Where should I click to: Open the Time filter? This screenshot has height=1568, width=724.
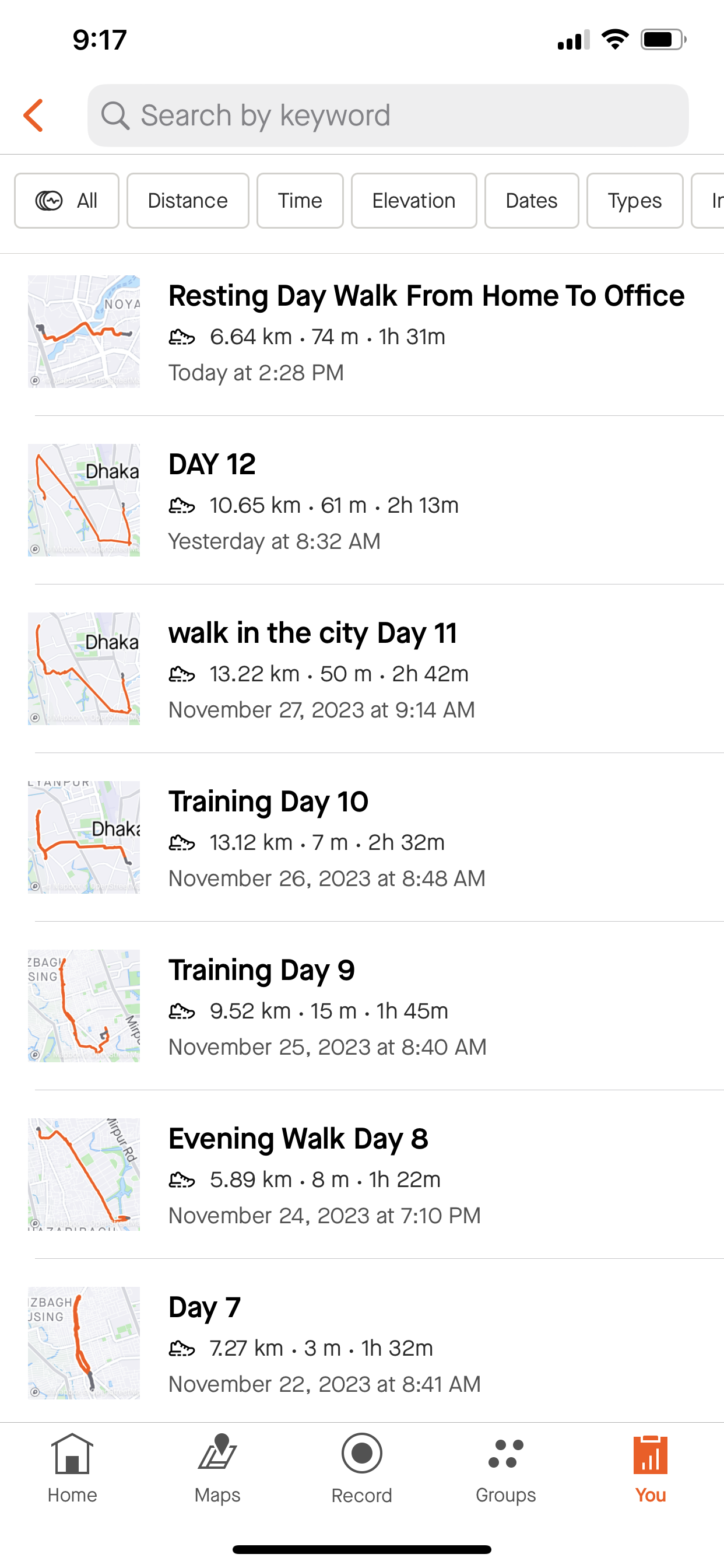[300, 200]
